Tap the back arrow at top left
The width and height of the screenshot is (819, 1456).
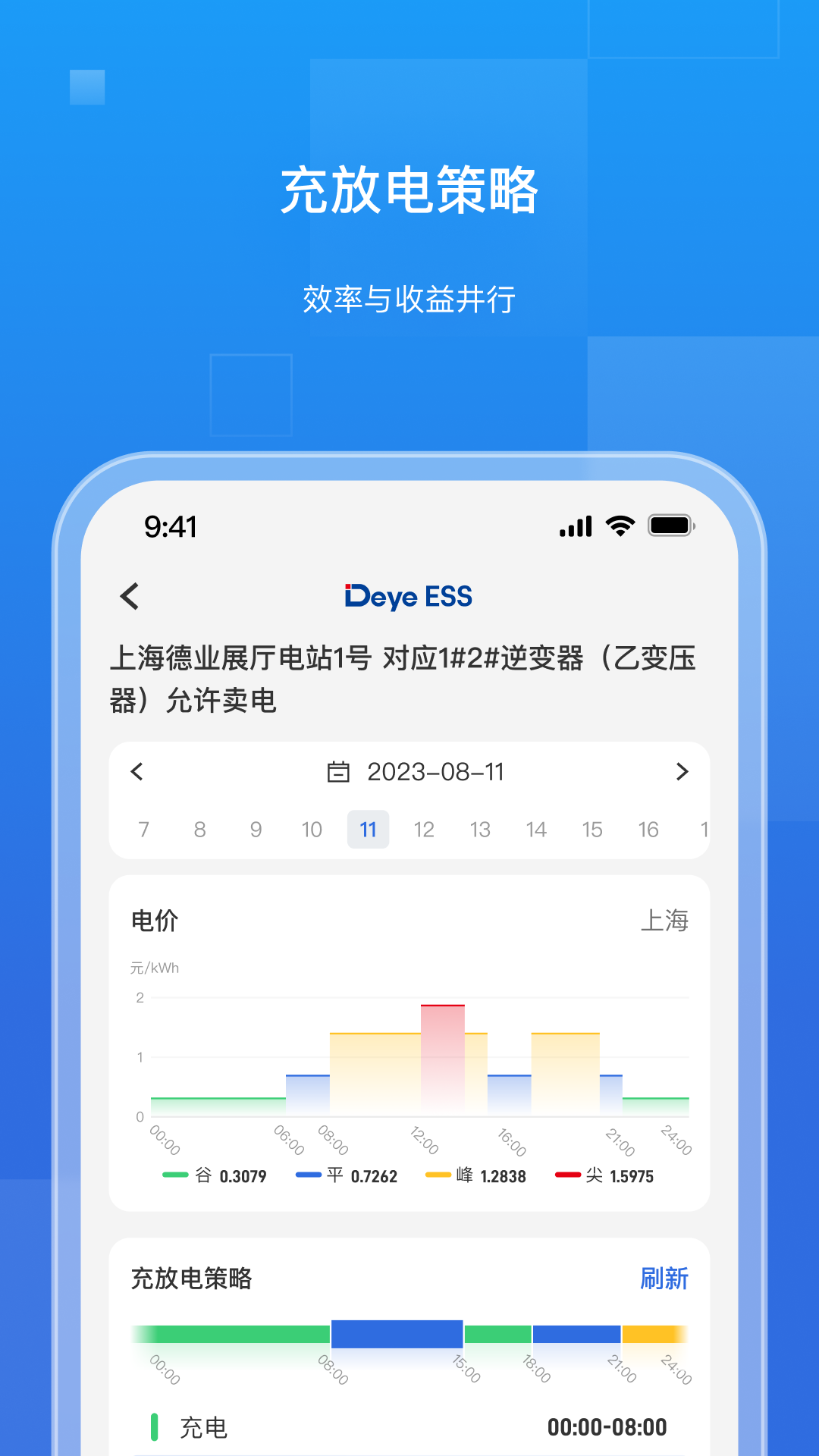(x=130, y=598)
